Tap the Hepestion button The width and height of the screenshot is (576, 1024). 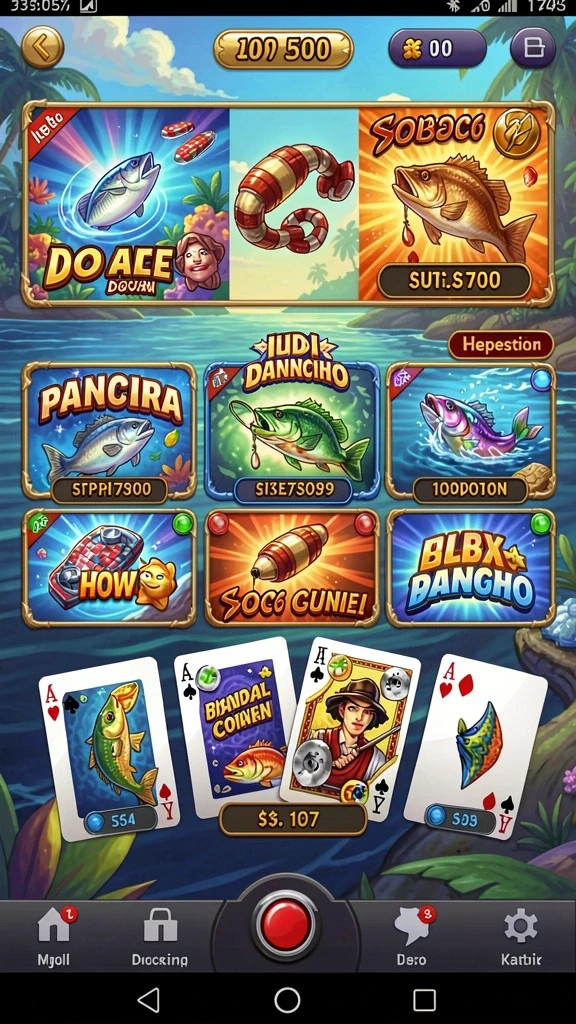[x=501, y=344]
